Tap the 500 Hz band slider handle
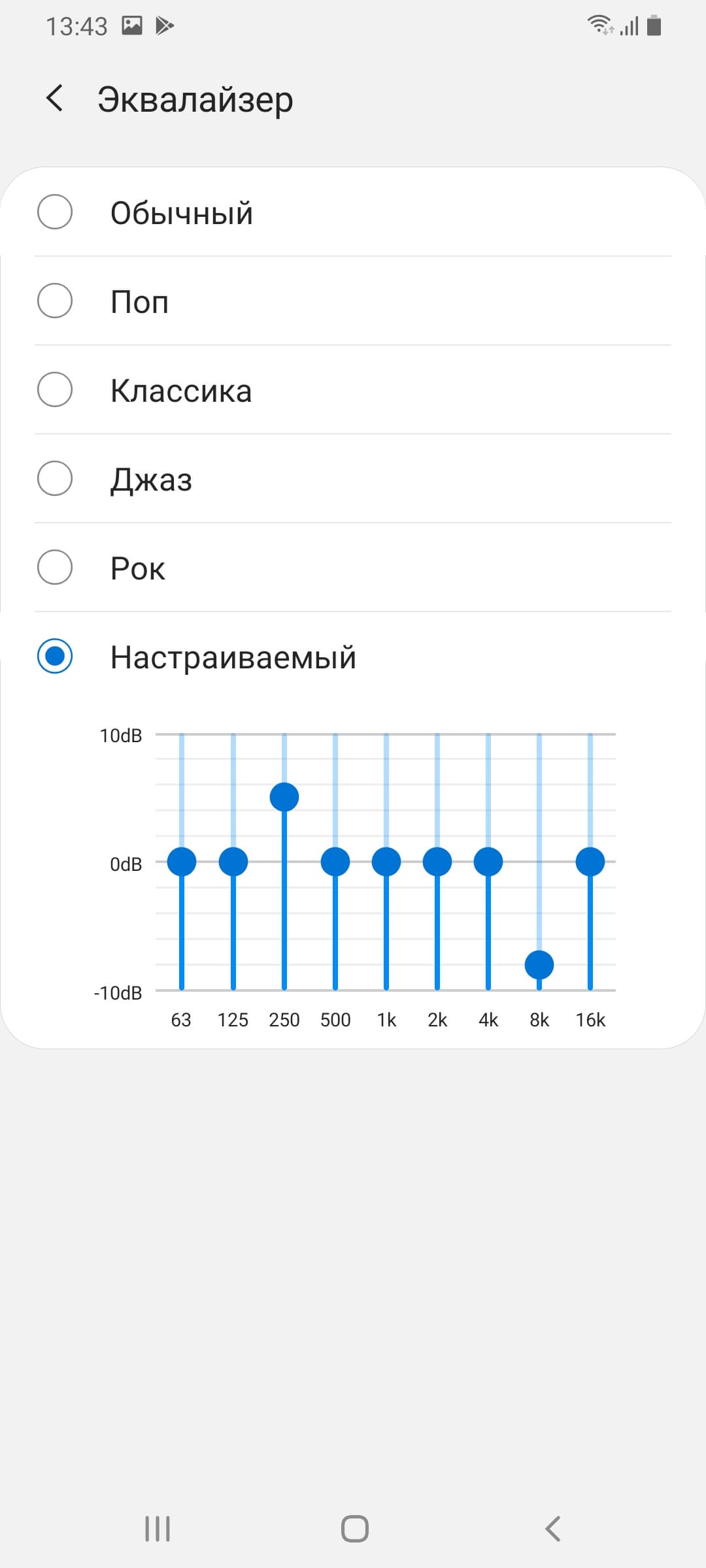Viewport: 706px width, 1568px height. point(335,862)
